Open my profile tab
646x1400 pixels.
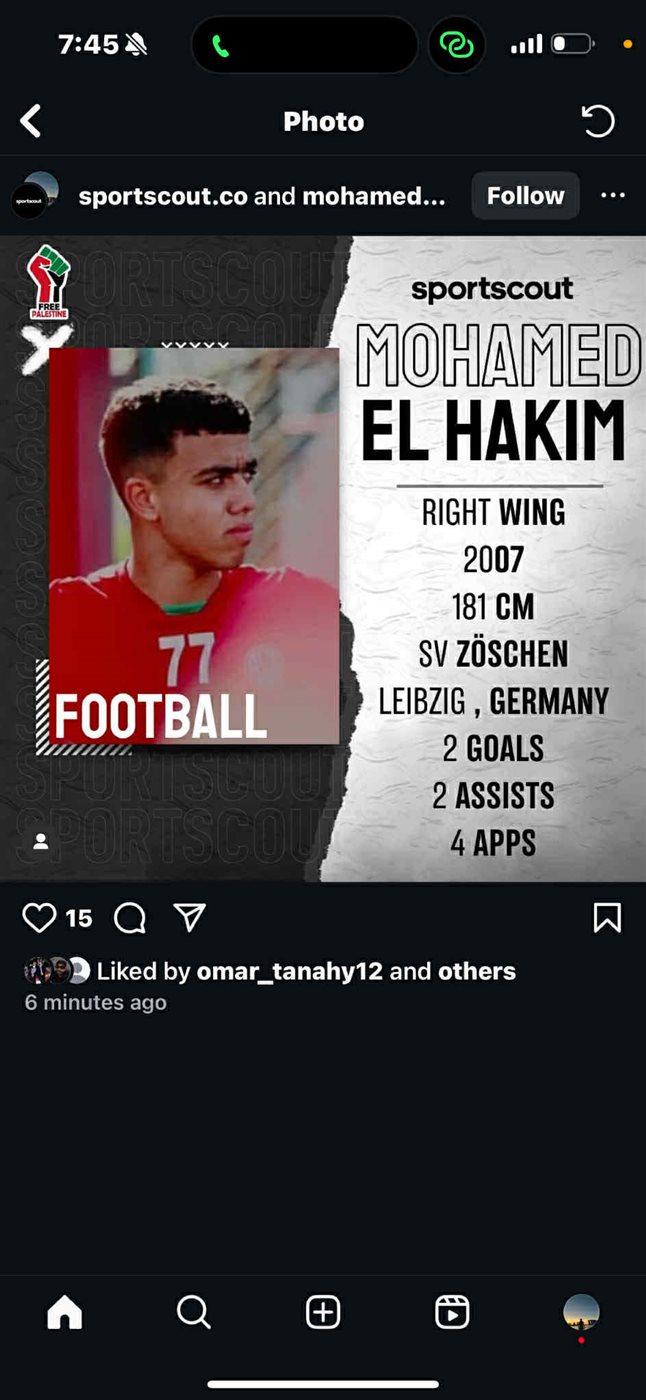click(581, 1312)
